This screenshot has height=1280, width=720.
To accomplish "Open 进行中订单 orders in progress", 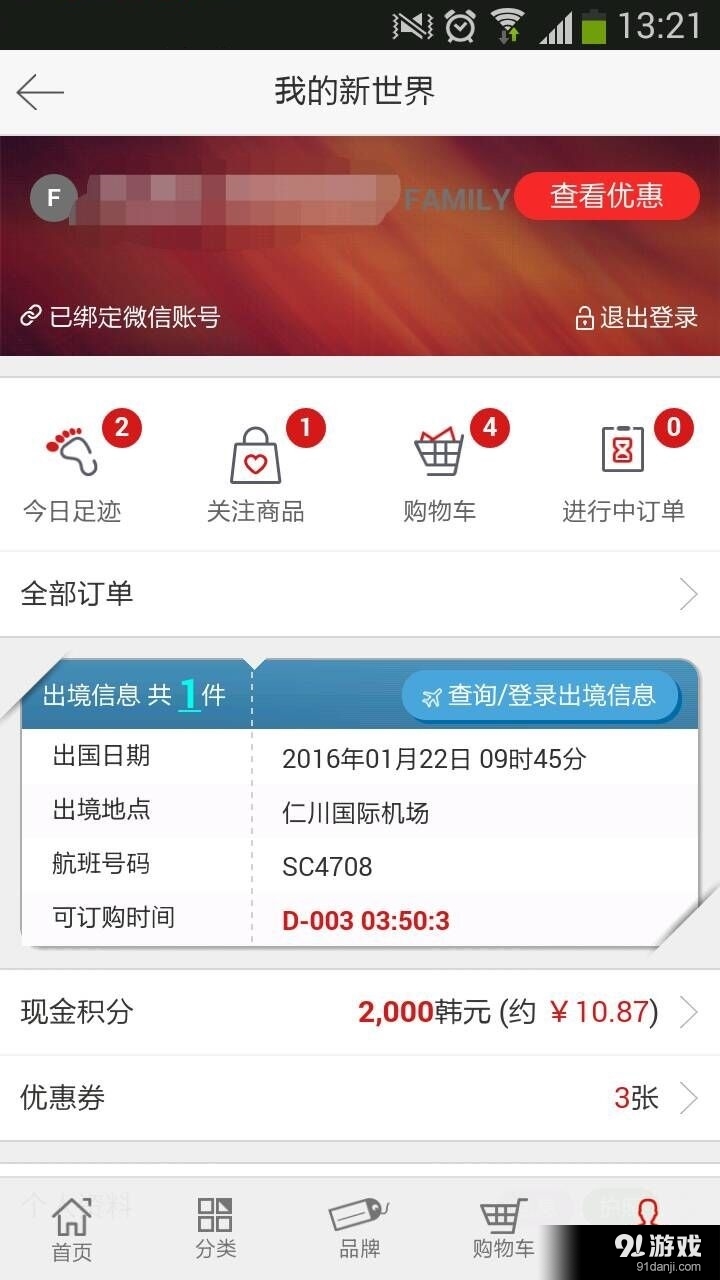I will pyautogui.click(x=623, y=468).
